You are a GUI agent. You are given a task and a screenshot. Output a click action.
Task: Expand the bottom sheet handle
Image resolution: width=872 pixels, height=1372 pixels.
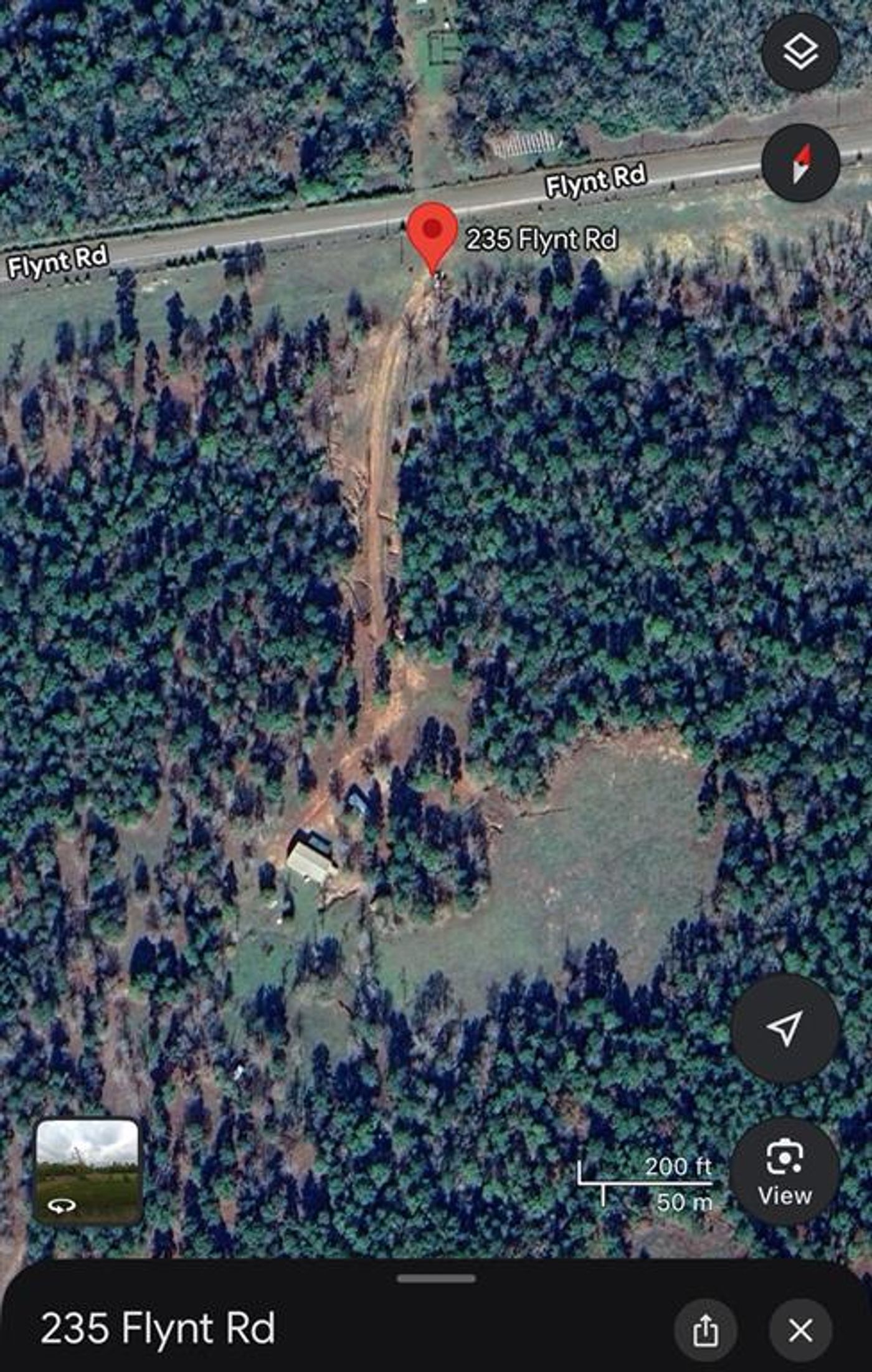(x=436, y=1279)
